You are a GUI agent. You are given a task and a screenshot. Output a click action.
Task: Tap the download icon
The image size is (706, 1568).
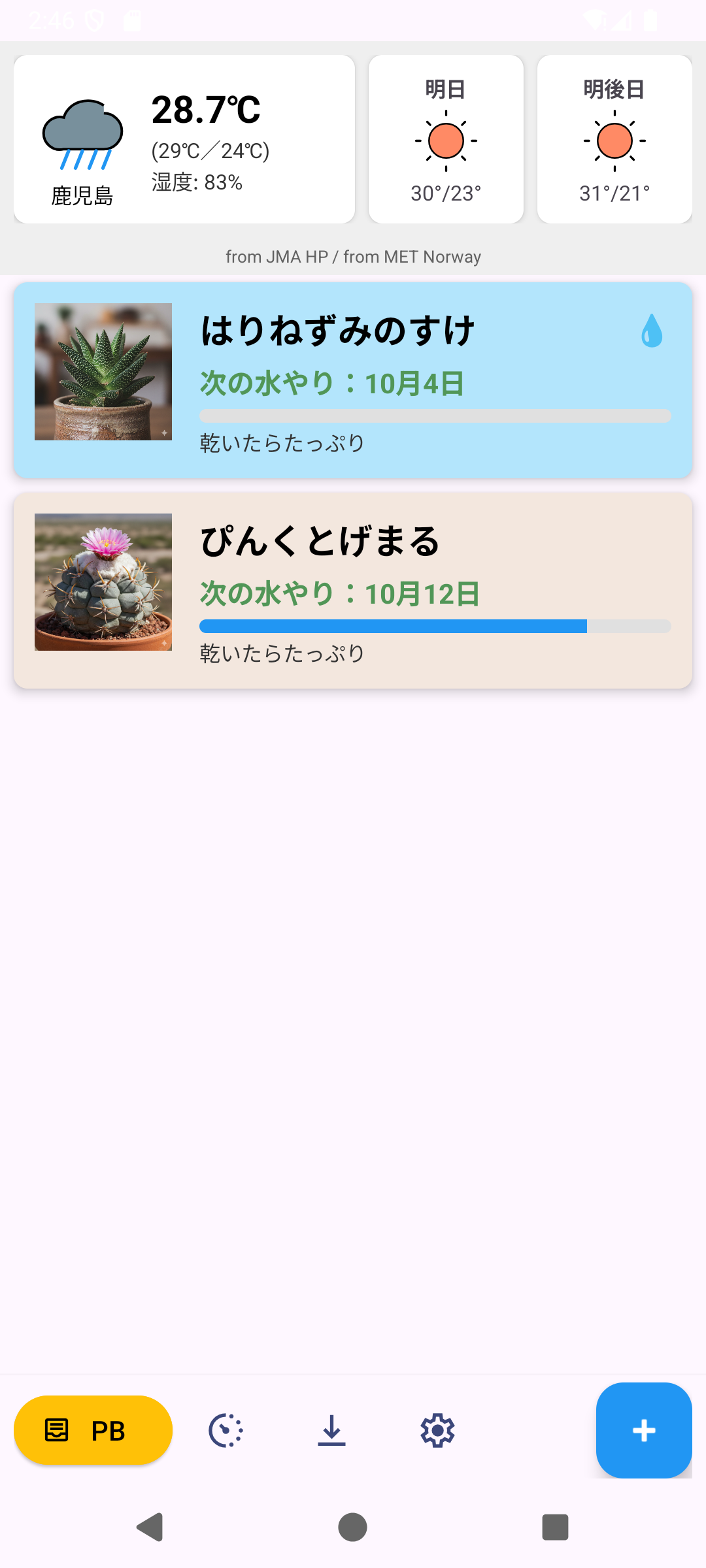coord(331,1430)
